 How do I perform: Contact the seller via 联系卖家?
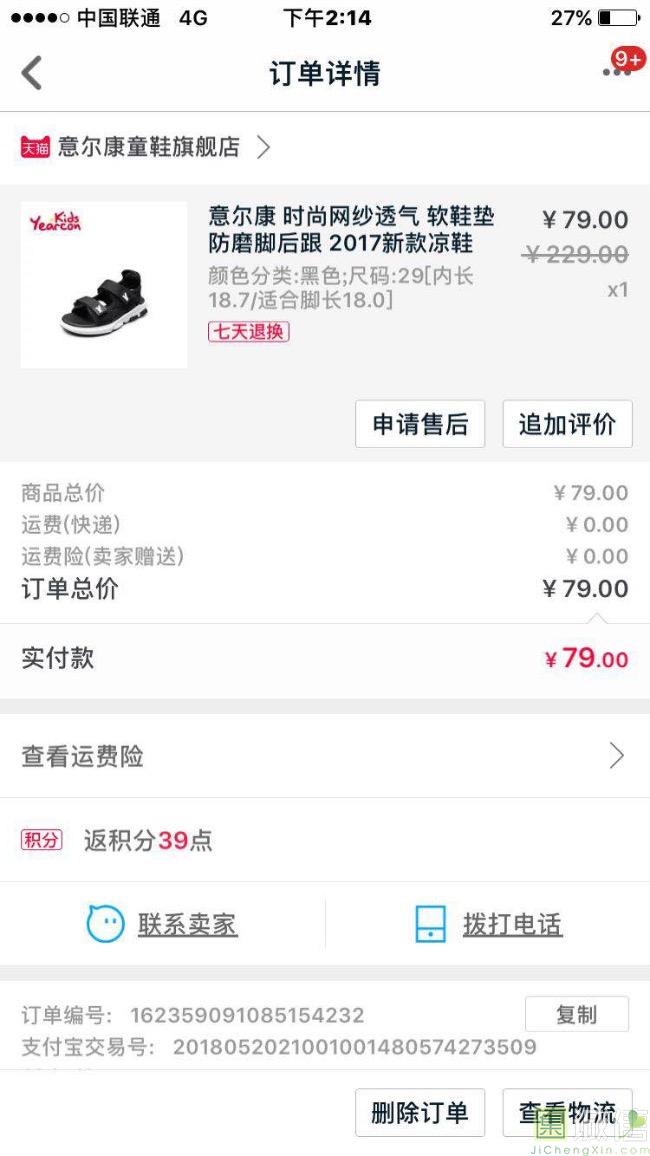tap(162, 924)
